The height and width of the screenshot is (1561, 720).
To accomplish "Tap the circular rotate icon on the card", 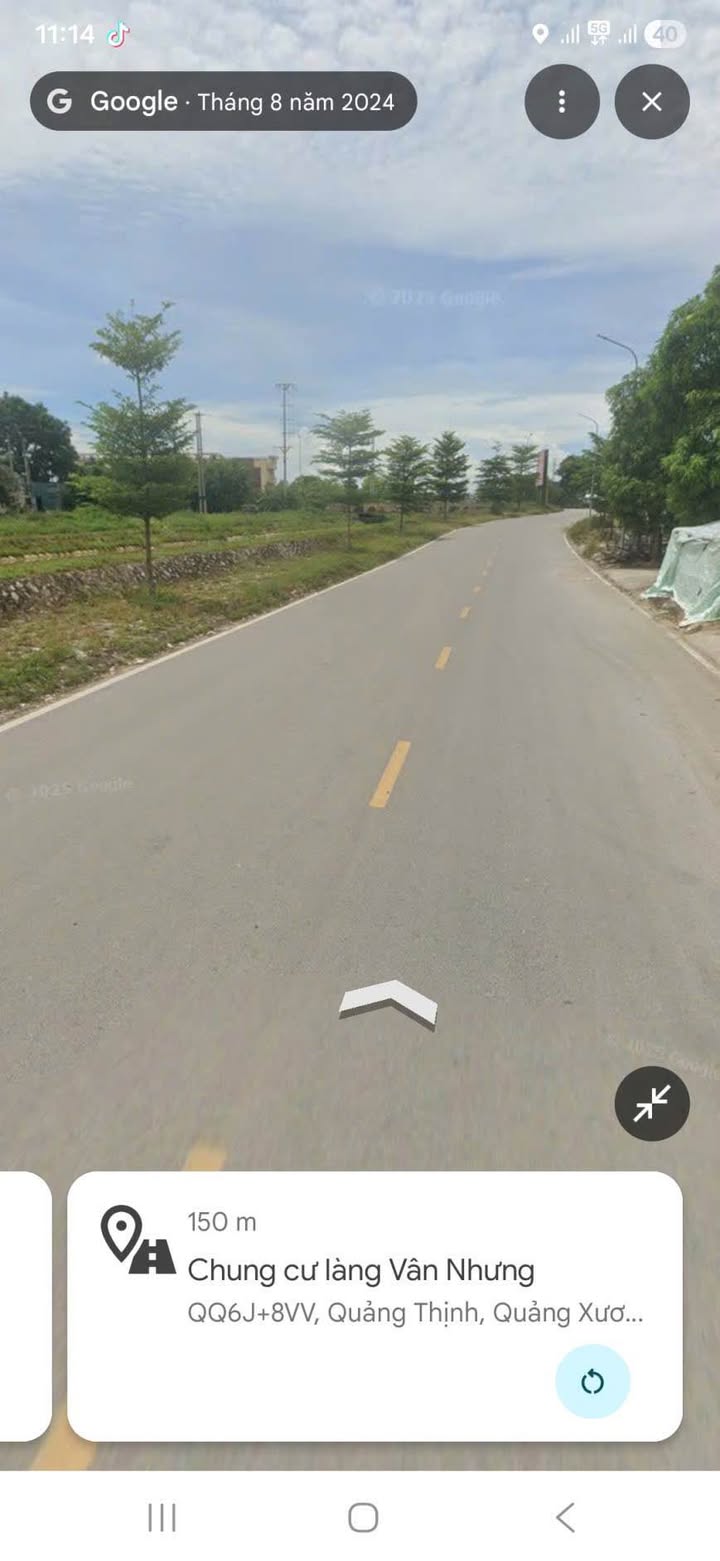I will pos(593,1381).
